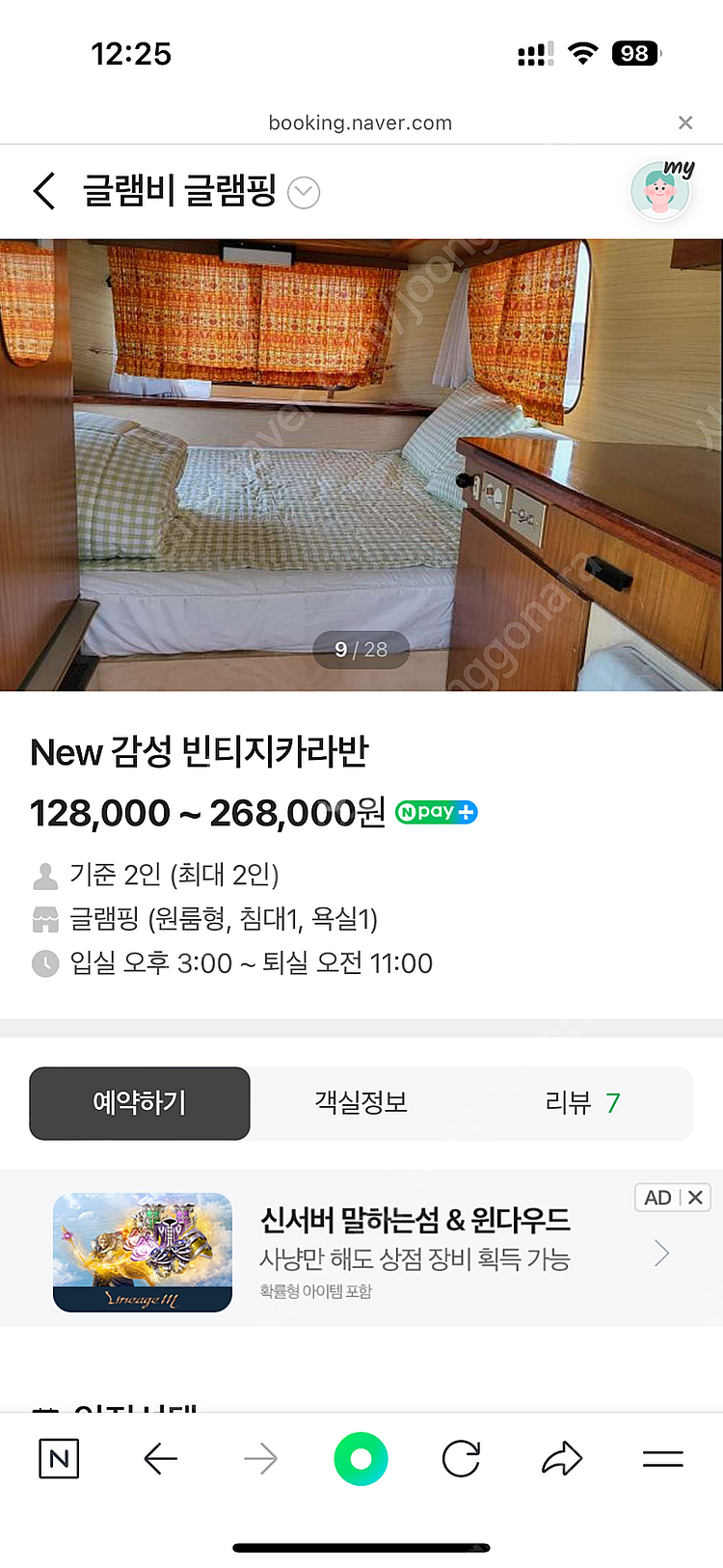This screenshot has width=723, height=1568.
Task: Share this booking page
Action: [x=562, y=1459]
